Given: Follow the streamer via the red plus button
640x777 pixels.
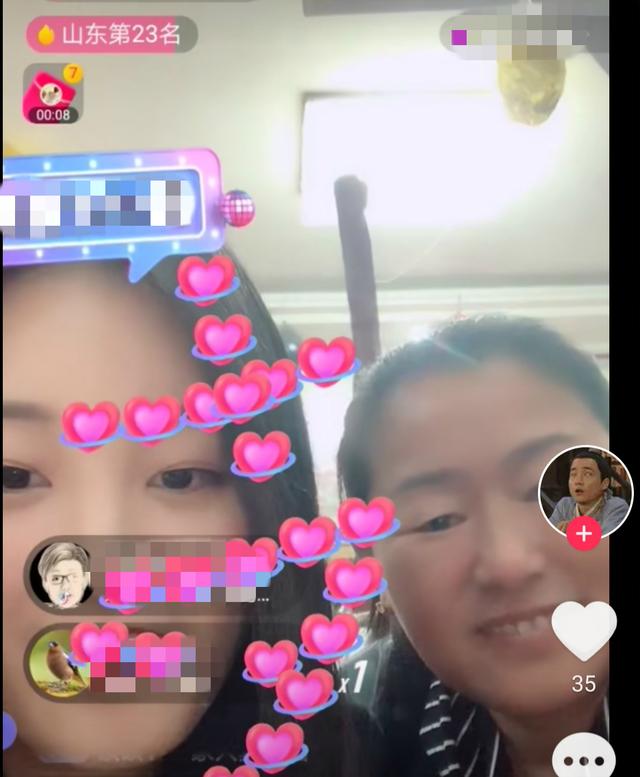Looking at the screenshot, I should click(x=584, y=534).
